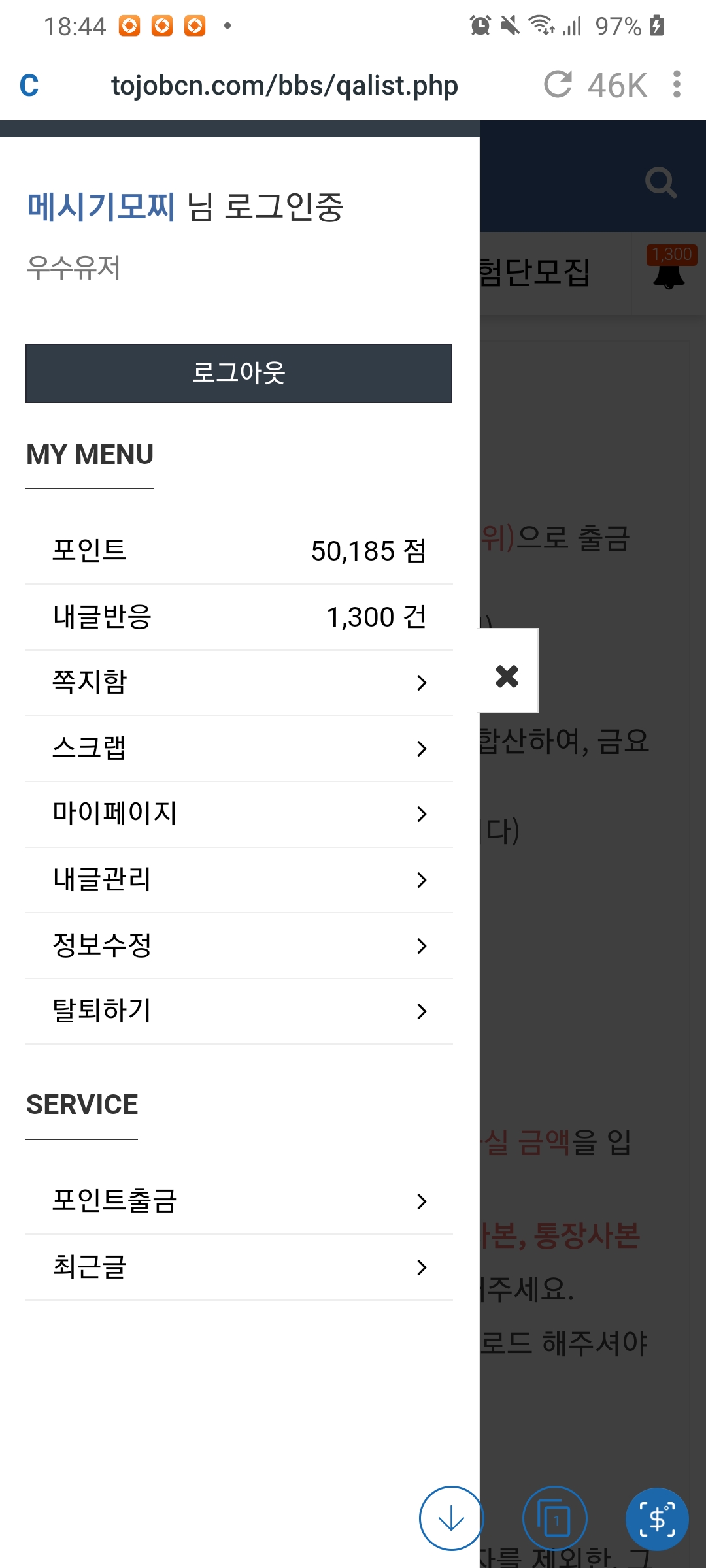Screen dimensions: 706x1568
Task: View 최근글 recent posts
Action: pyautogui.click(x=239, y=1267)
